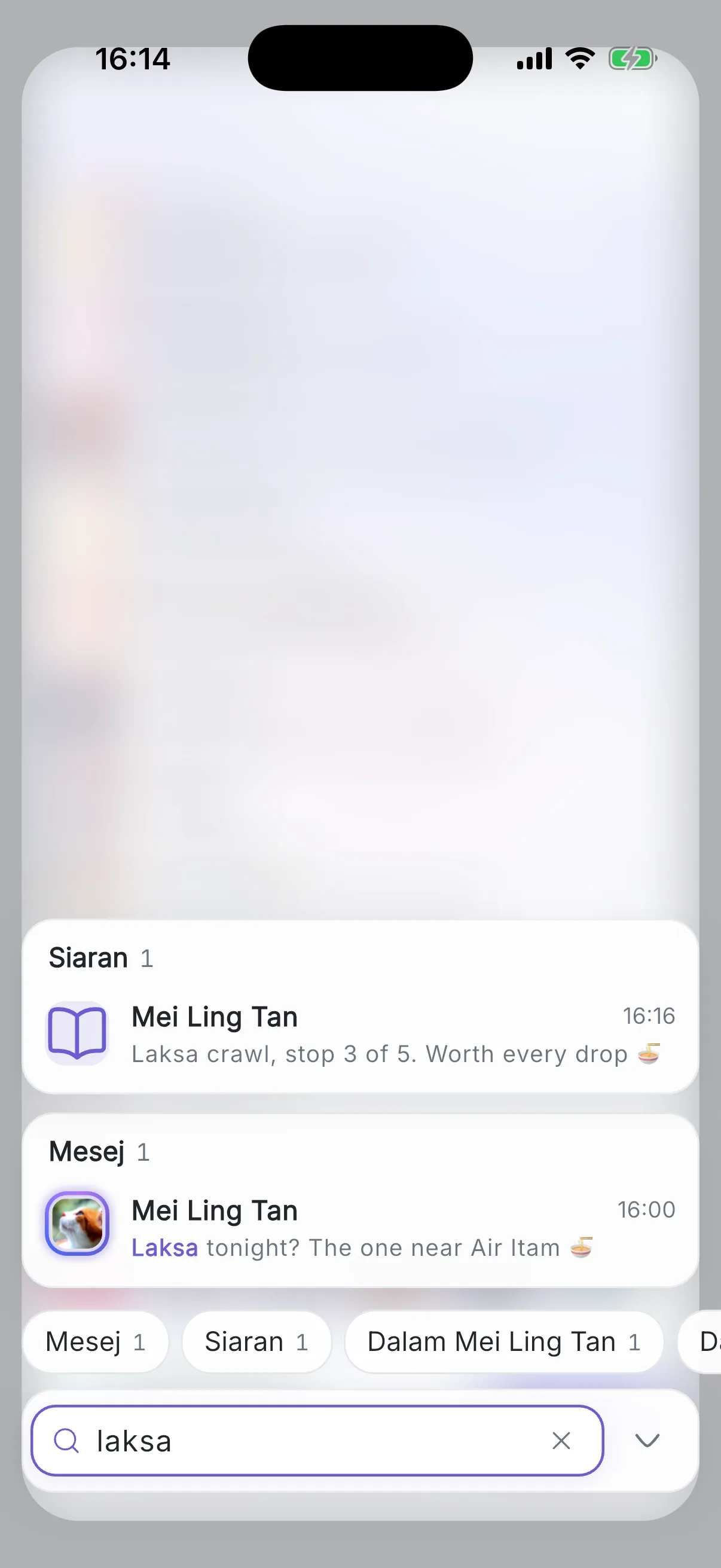Tap the laksa search field
Viewport: 721px width, 1568px height.
pos(317,1440)
